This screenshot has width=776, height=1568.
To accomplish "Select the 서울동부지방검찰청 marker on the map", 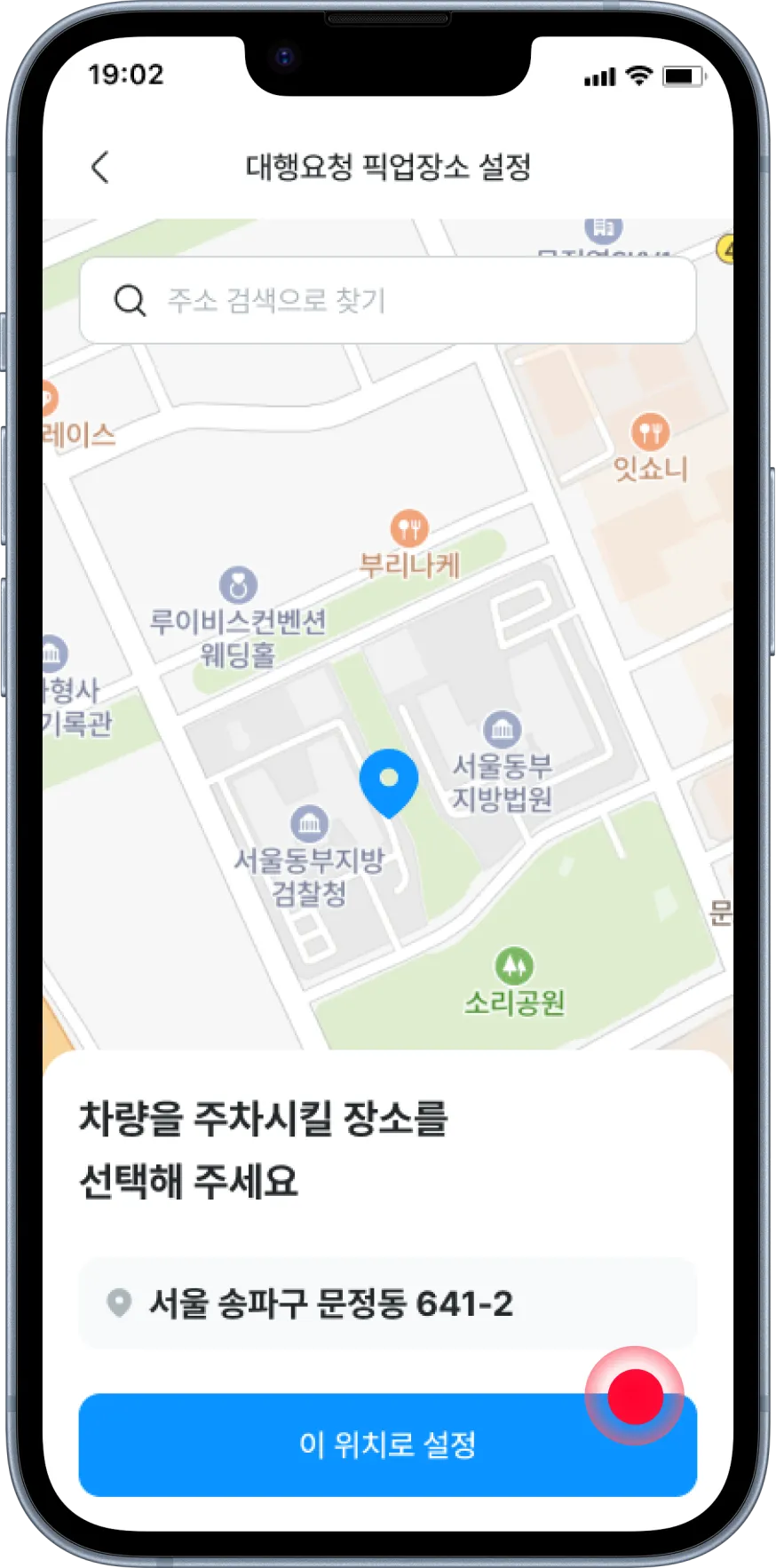I will pos(309,824).
